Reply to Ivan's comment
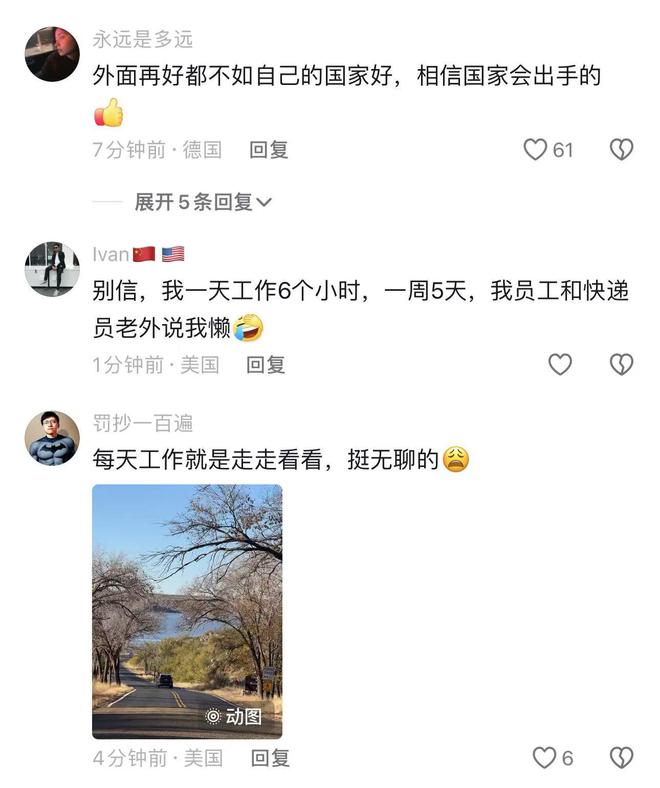660x788 pixels. [266, 365]
